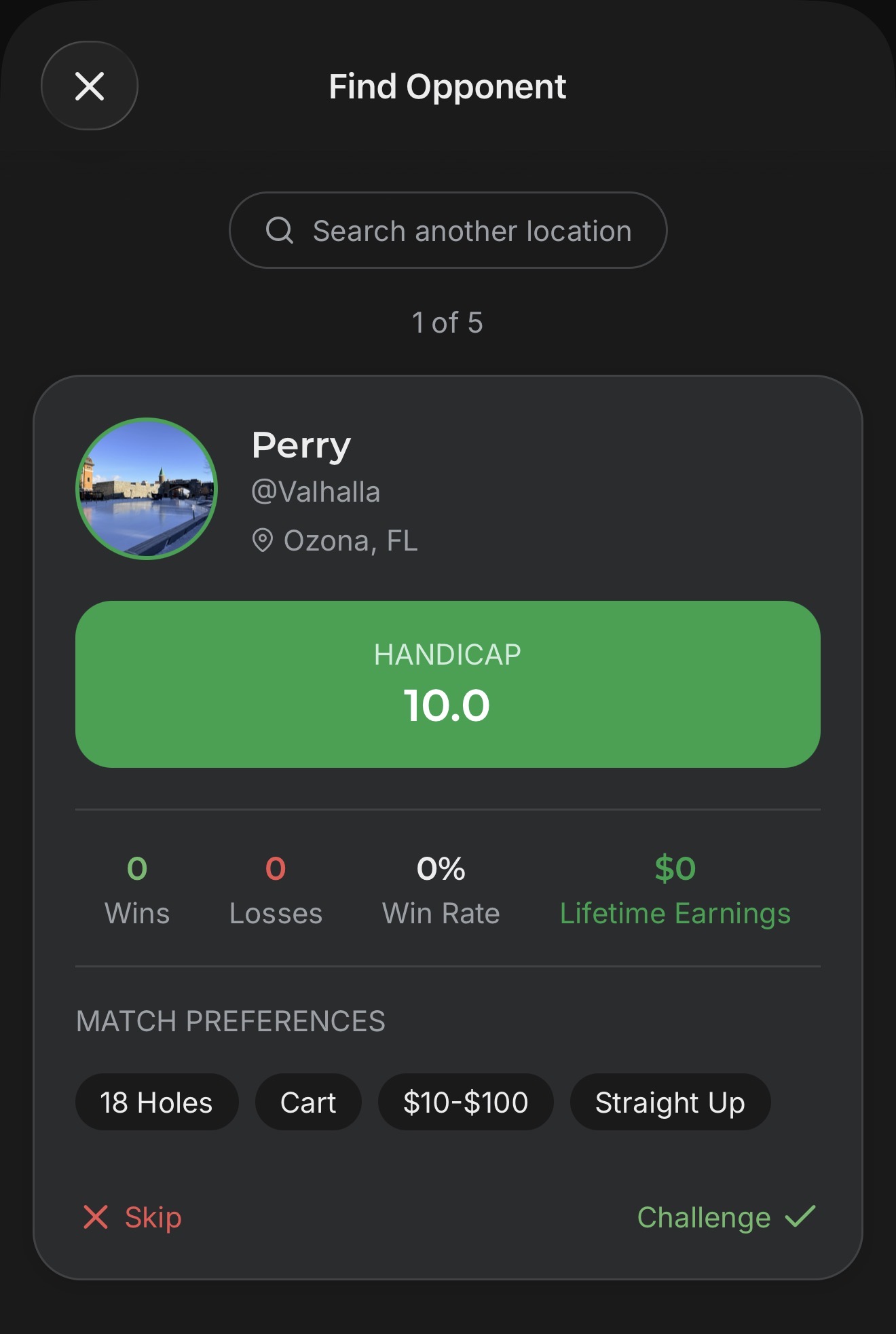Toggle the Straight Up preference chip
Viewport: 896px width, 1334px height.
click(670, 1102)
